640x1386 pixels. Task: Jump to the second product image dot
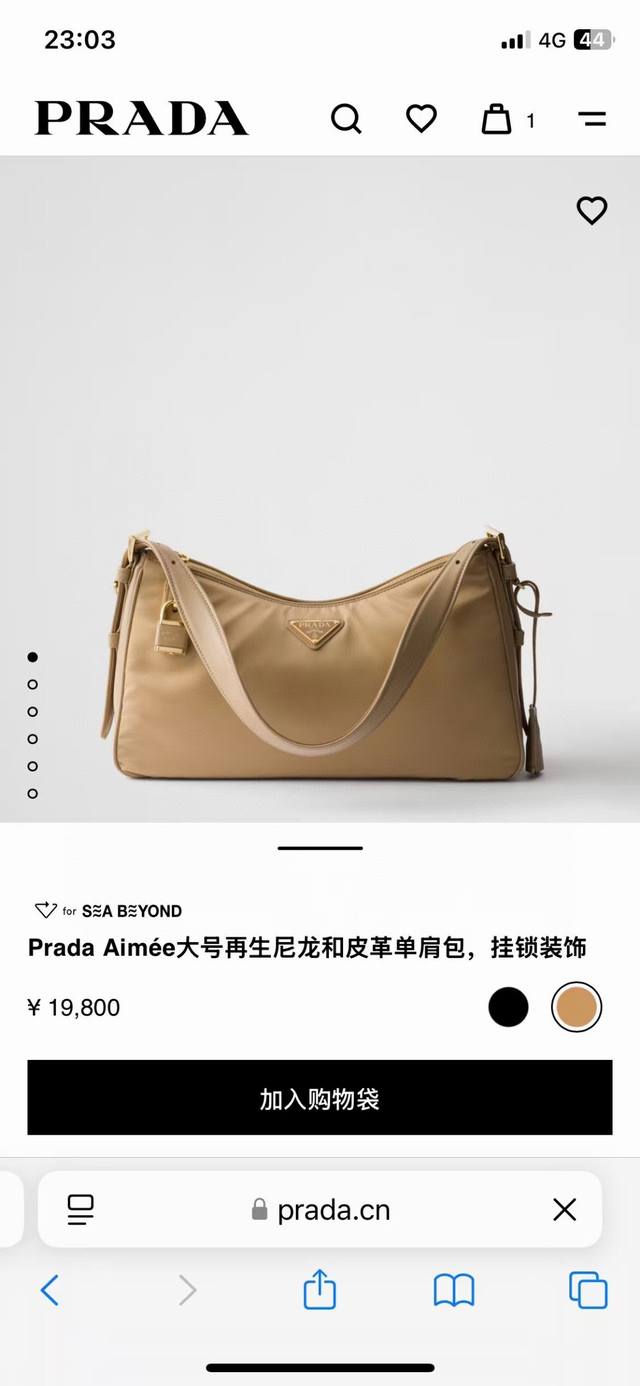(33, 685)
